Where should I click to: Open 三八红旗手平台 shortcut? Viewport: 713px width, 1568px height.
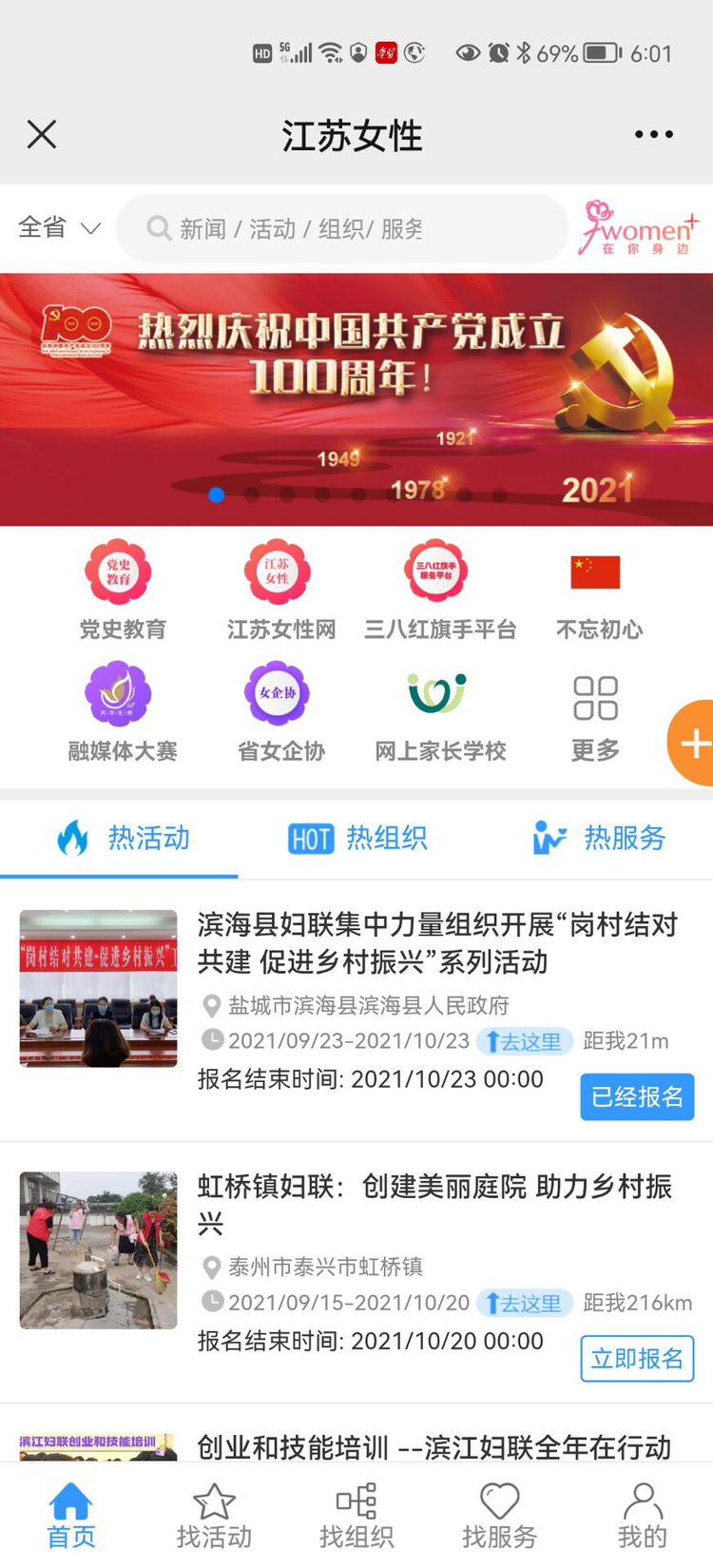438,590
